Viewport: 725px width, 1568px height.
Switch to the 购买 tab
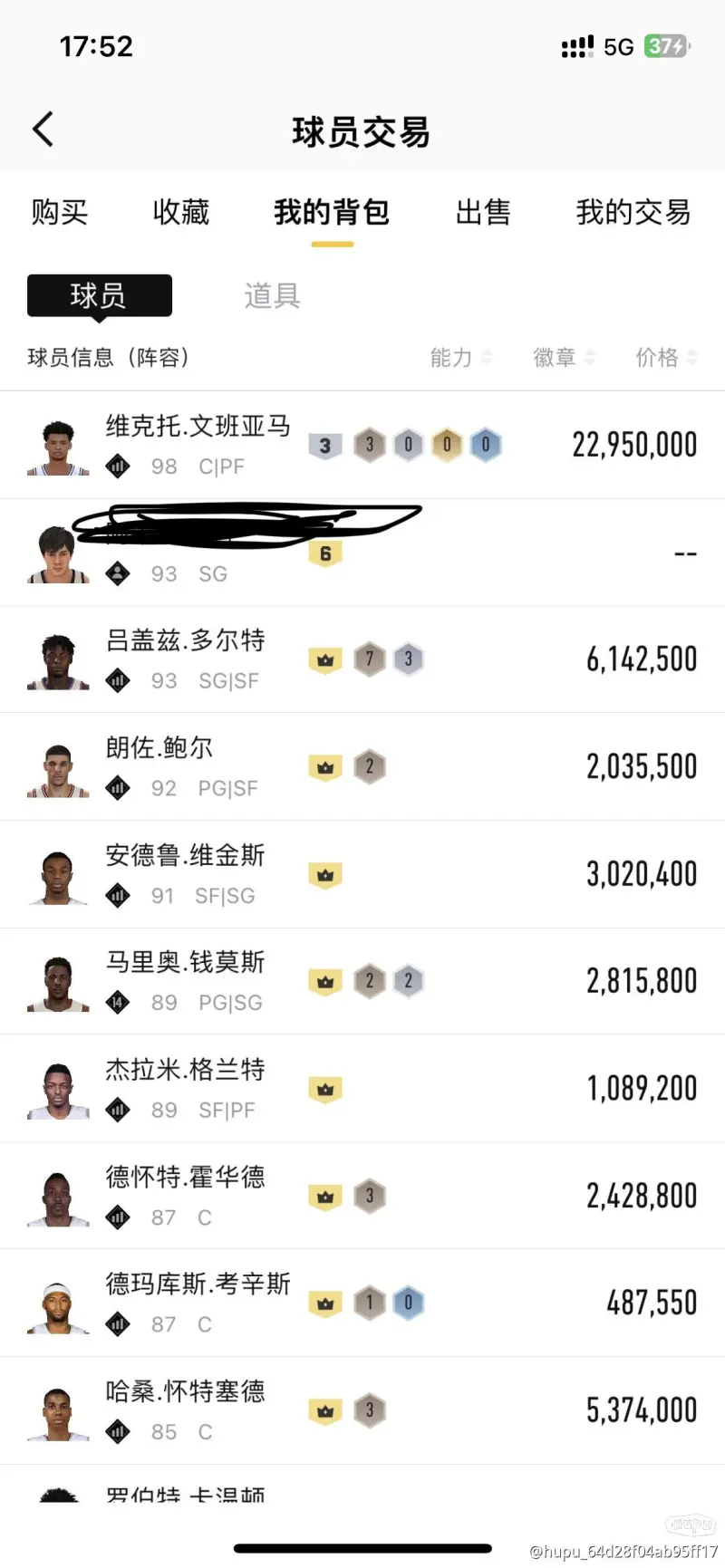coord(59,212)
